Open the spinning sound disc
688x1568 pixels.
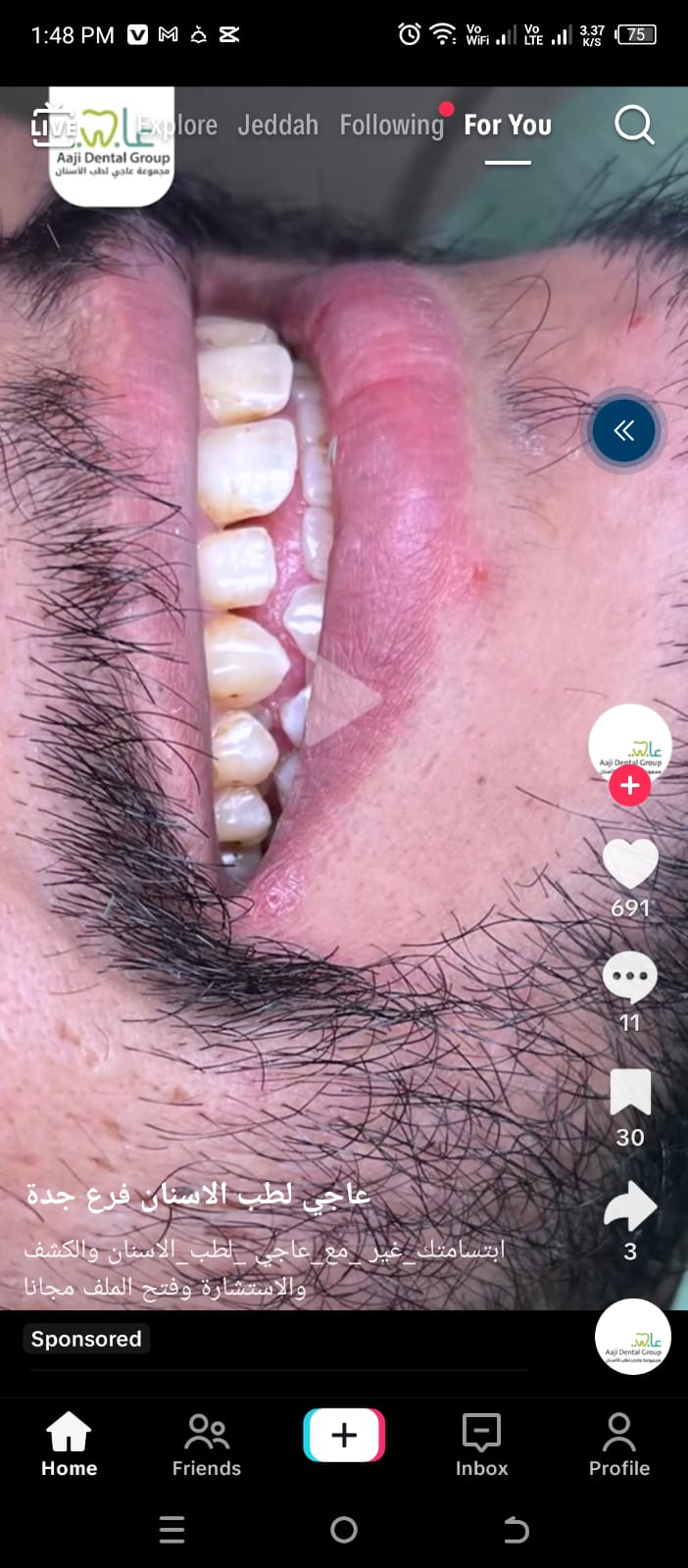[x=632, y=1337]
